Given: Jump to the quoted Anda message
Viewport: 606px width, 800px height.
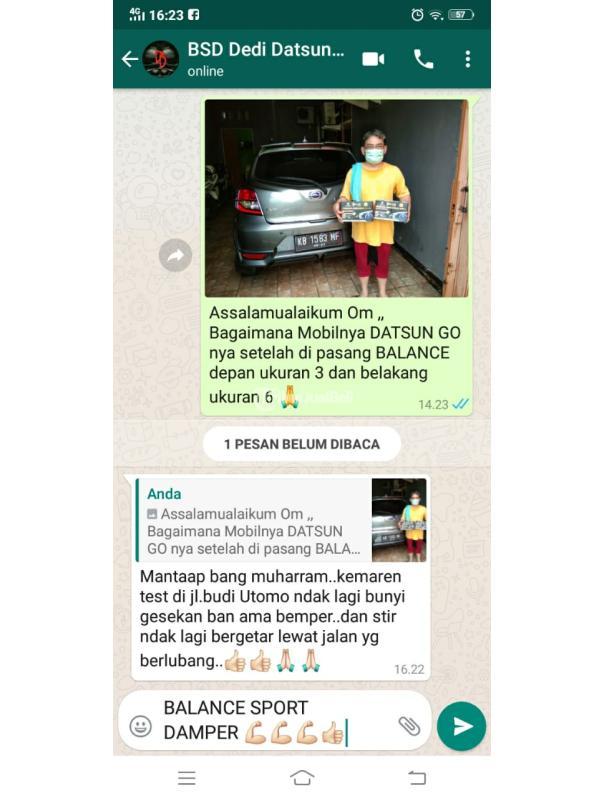Looking at the screenshot, I should click(x=255, y=520).
